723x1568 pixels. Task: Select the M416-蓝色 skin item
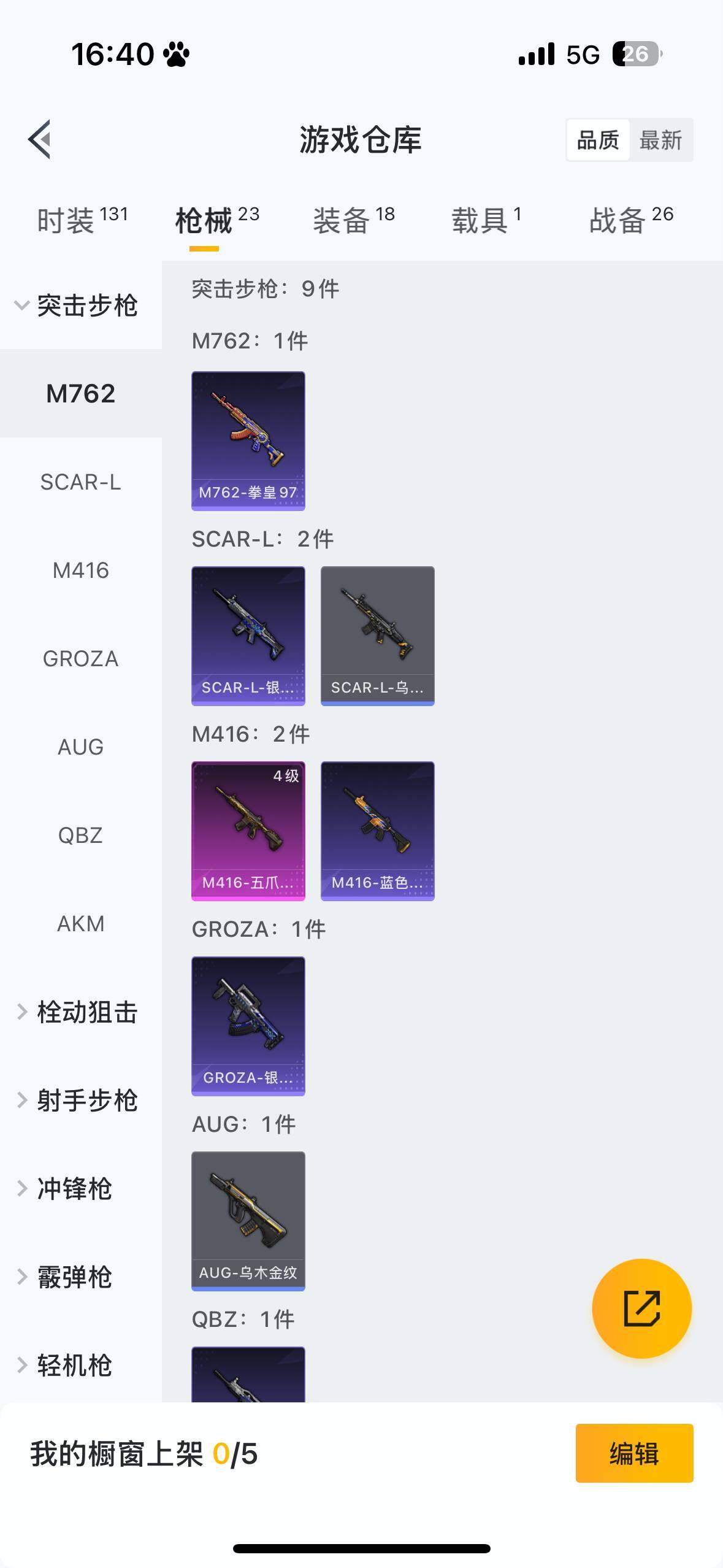pos(378,830)
